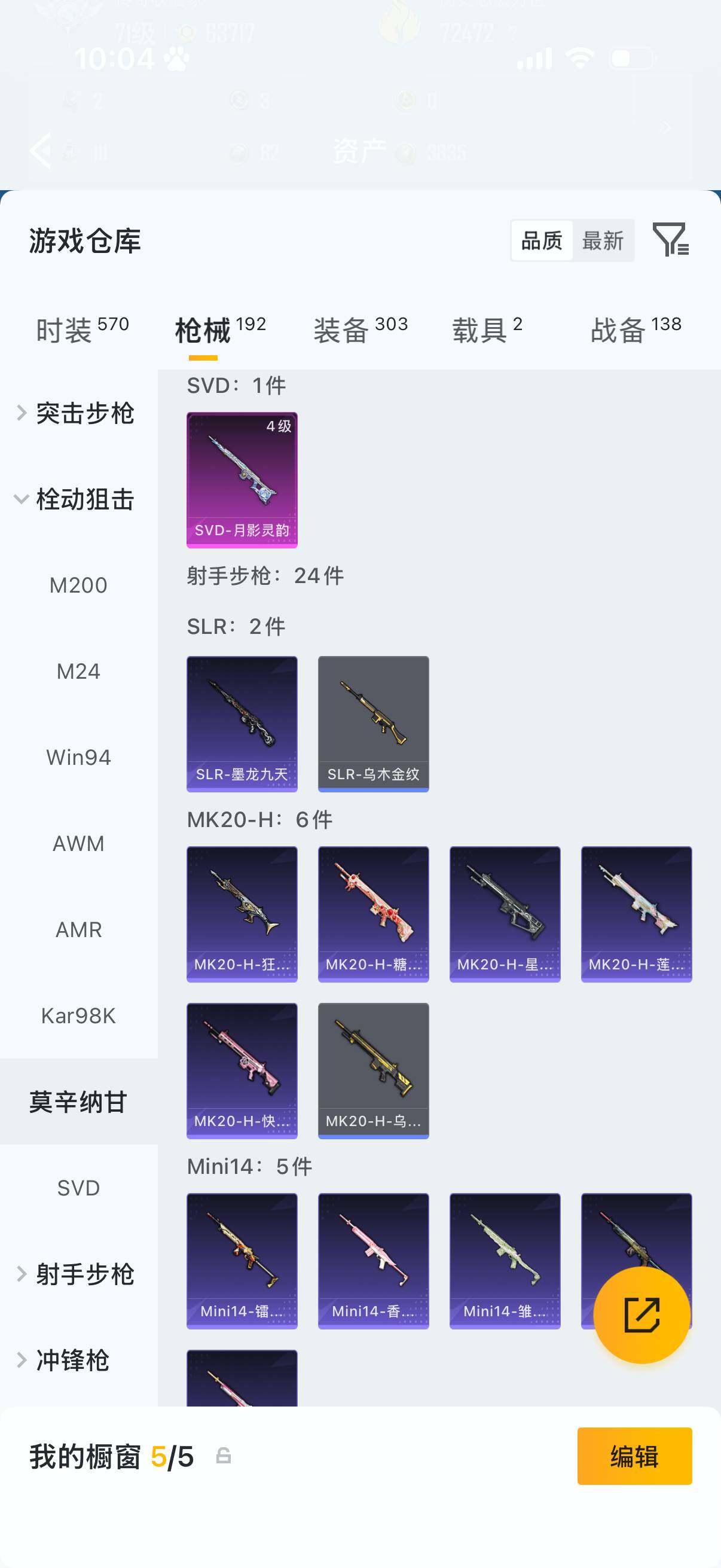Switch sorting mode to 最新
The height and width of the screenshot is (1568, 721).
603,241
